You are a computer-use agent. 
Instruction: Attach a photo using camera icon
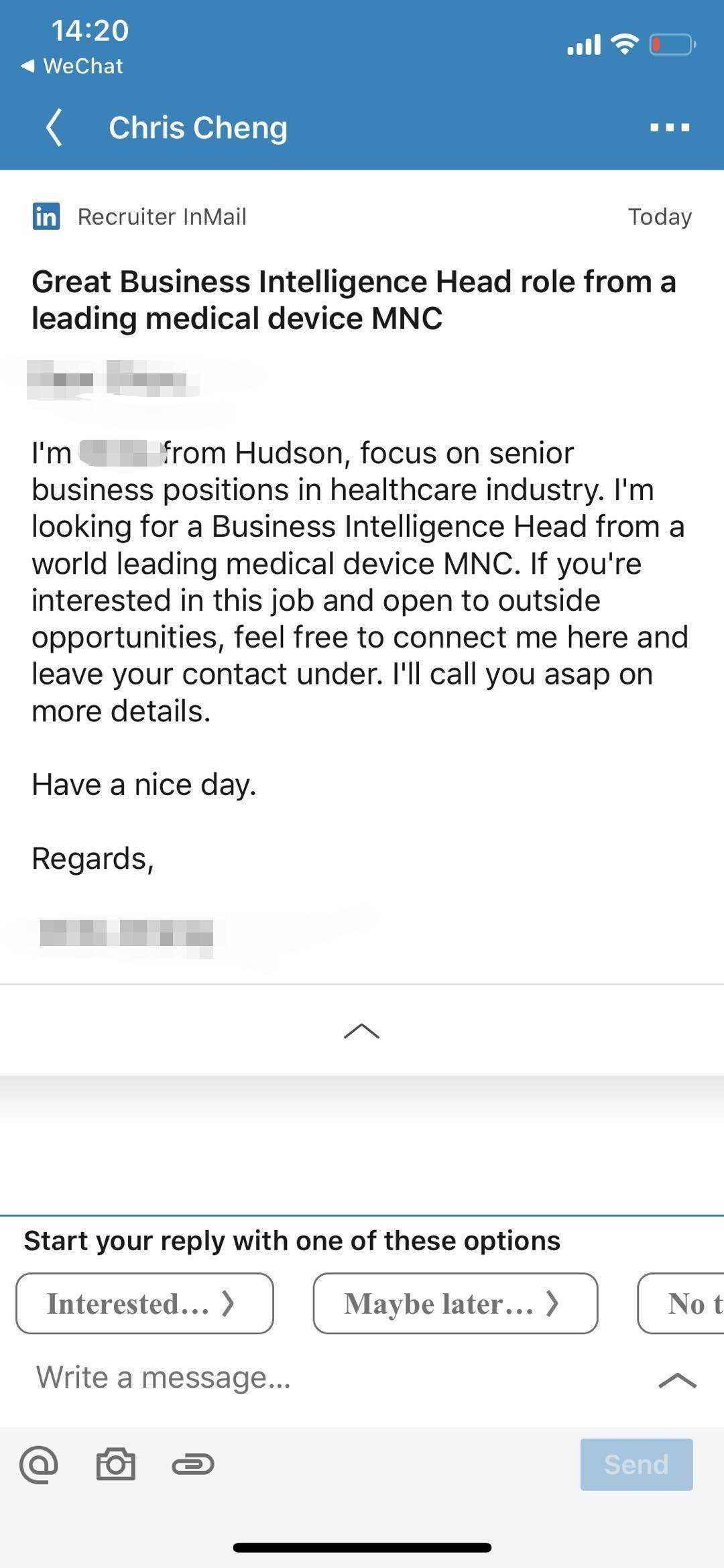pyautogui.click(x=116, y=1464)
